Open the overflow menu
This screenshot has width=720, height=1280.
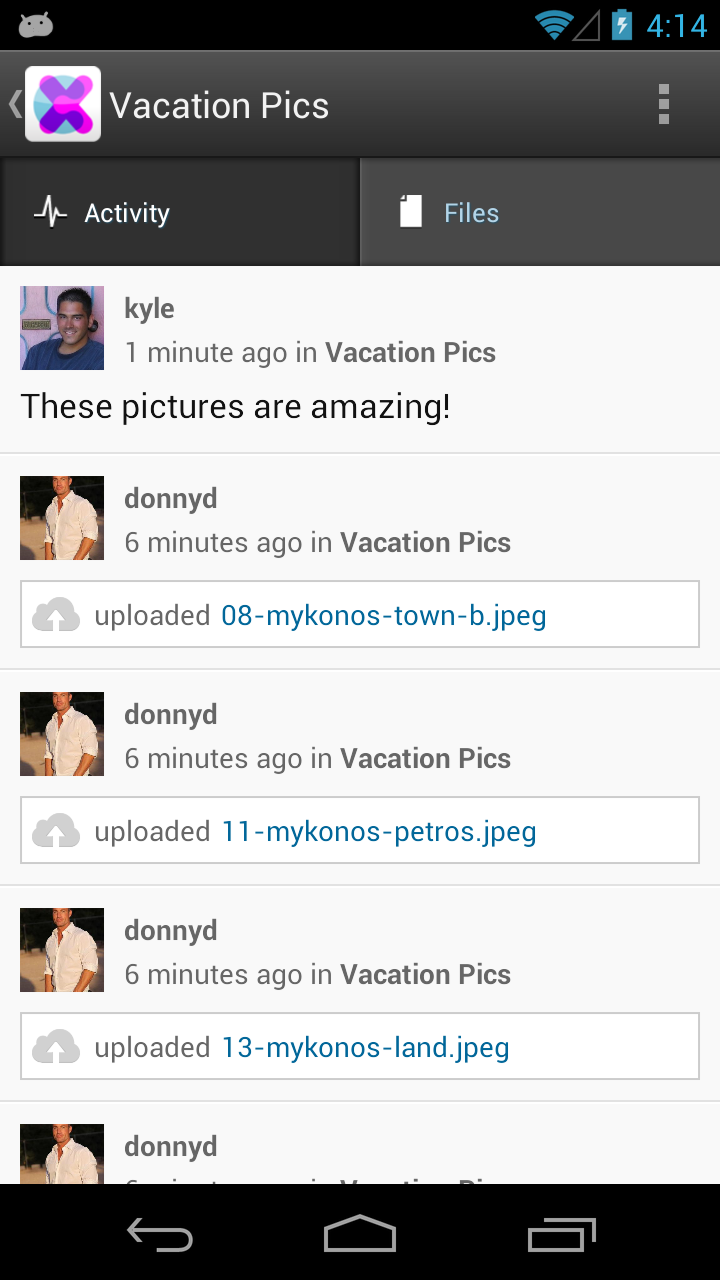pos(663,104)
